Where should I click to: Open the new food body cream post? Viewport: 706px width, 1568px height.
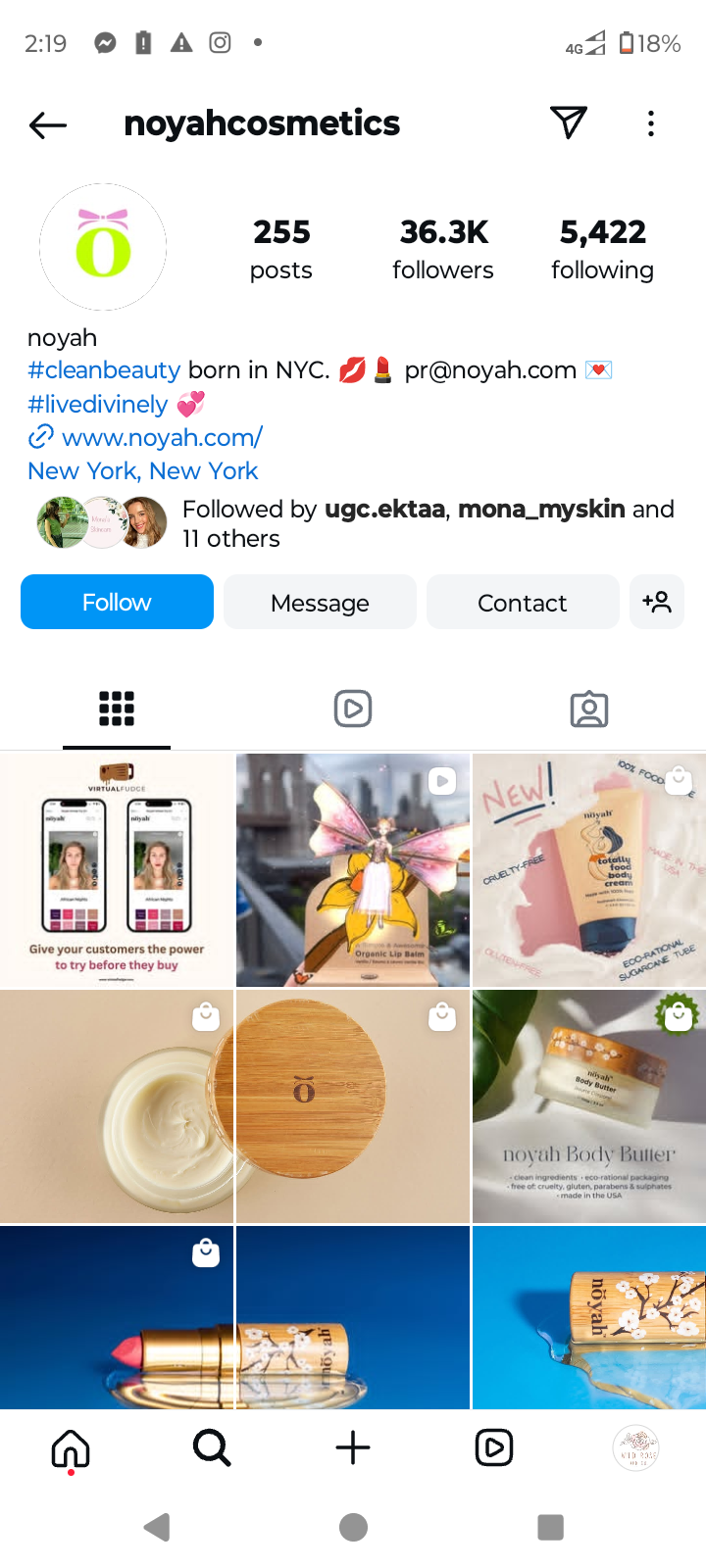[589, 870]
